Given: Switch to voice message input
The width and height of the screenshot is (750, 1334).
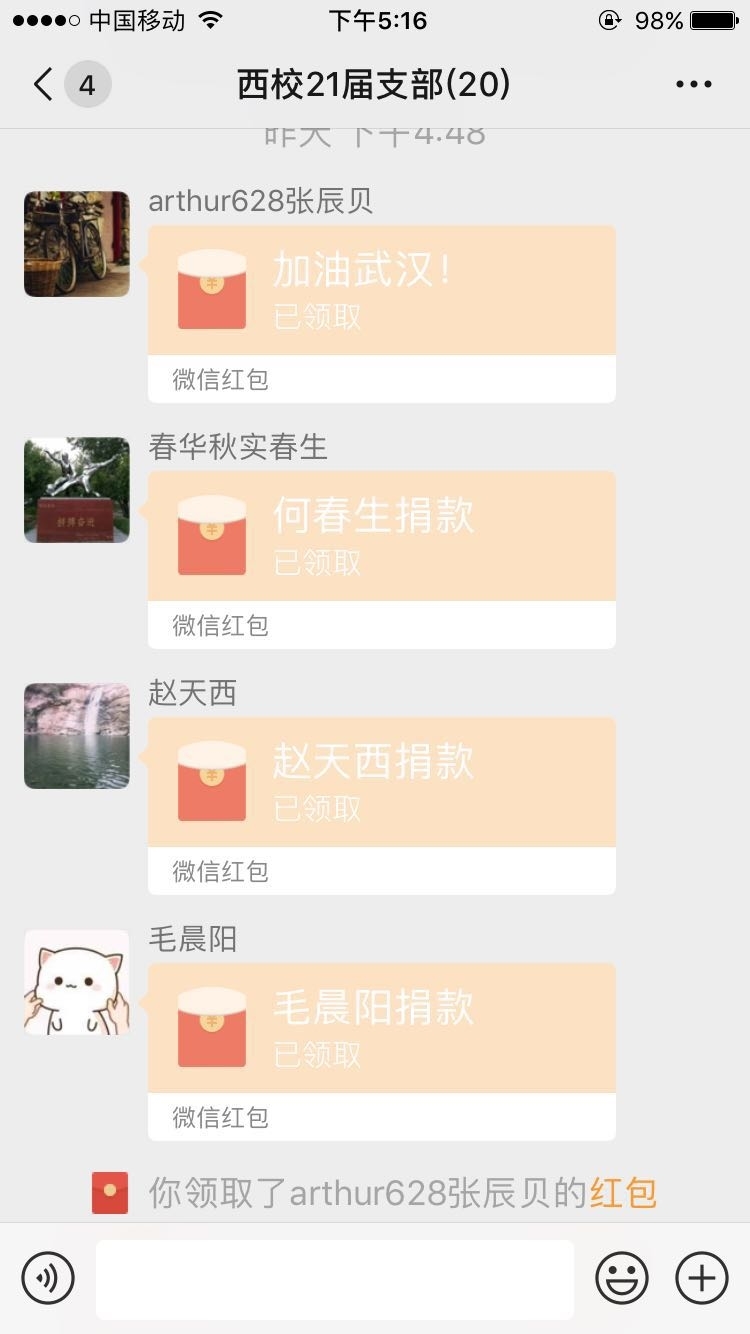Looking at the screenshot, I should click(48, 1278).
